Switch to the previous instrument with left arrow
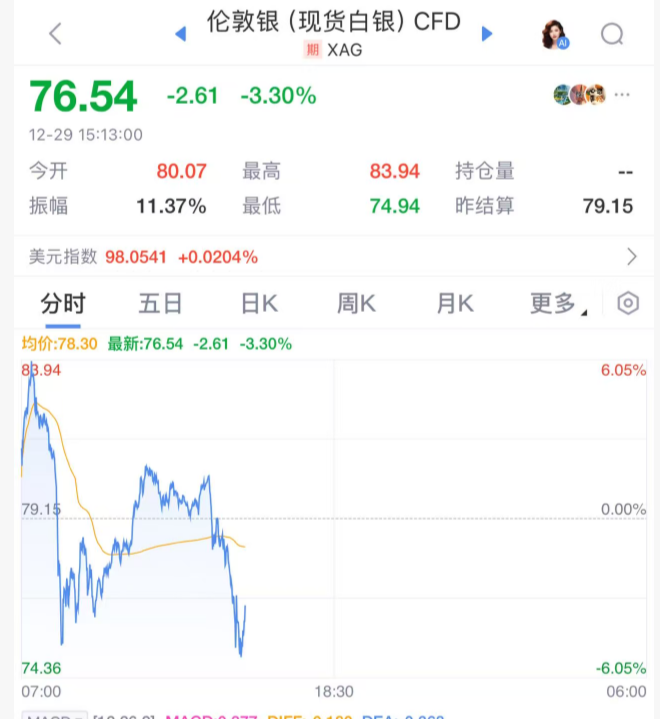Viewport: 660px width, 719px height. pos(181,34)
